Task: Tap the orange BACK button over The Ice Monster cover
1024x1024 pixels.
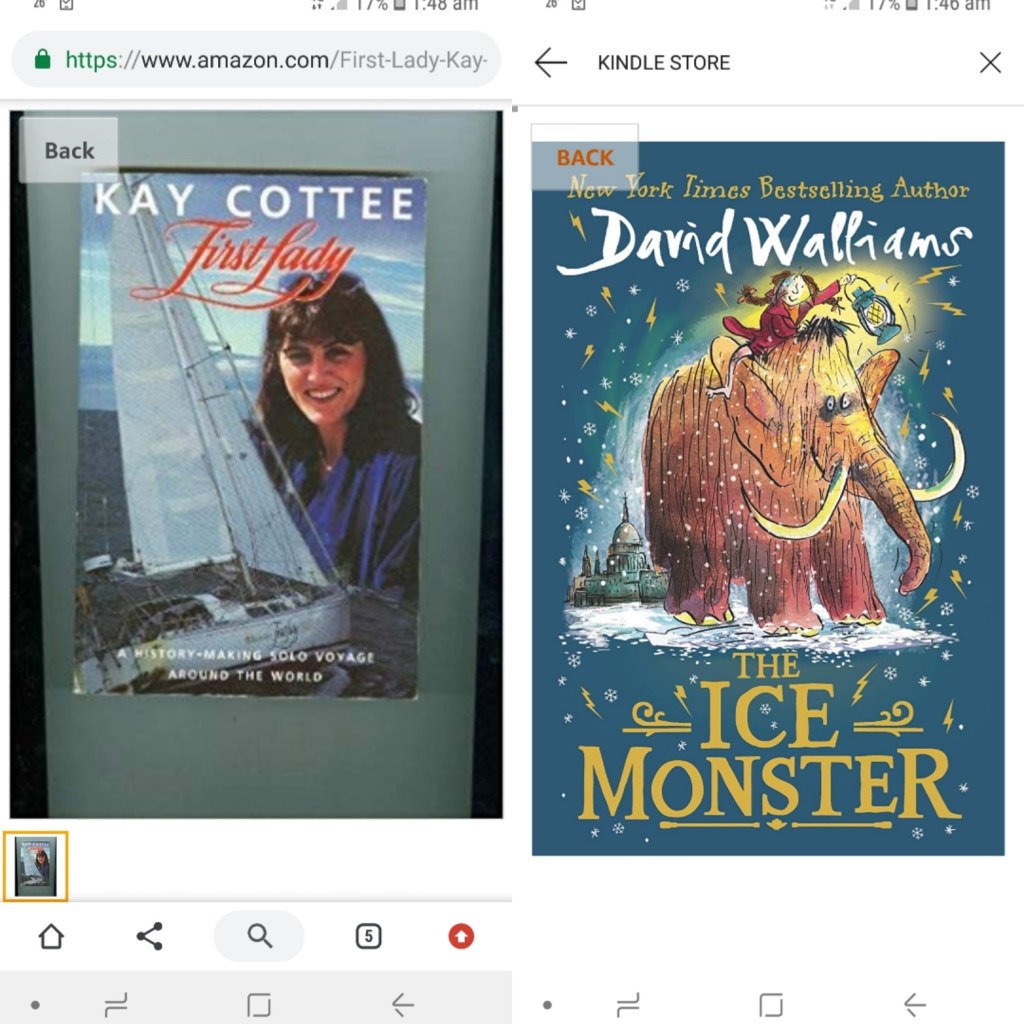Action: point(585,158)
